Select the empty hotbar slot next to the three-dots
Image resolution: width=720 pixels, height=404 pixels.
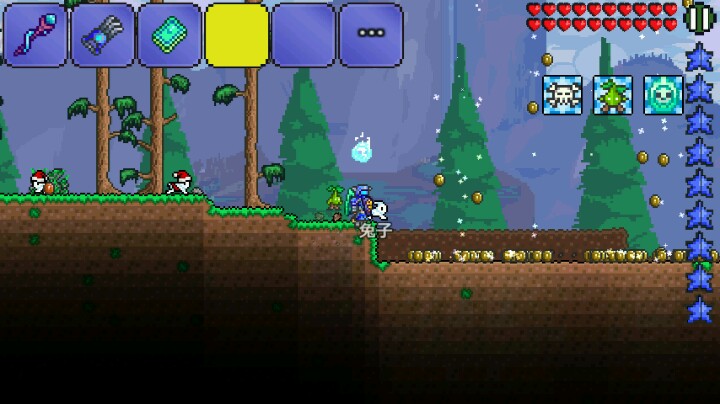(x=304, y=34)
